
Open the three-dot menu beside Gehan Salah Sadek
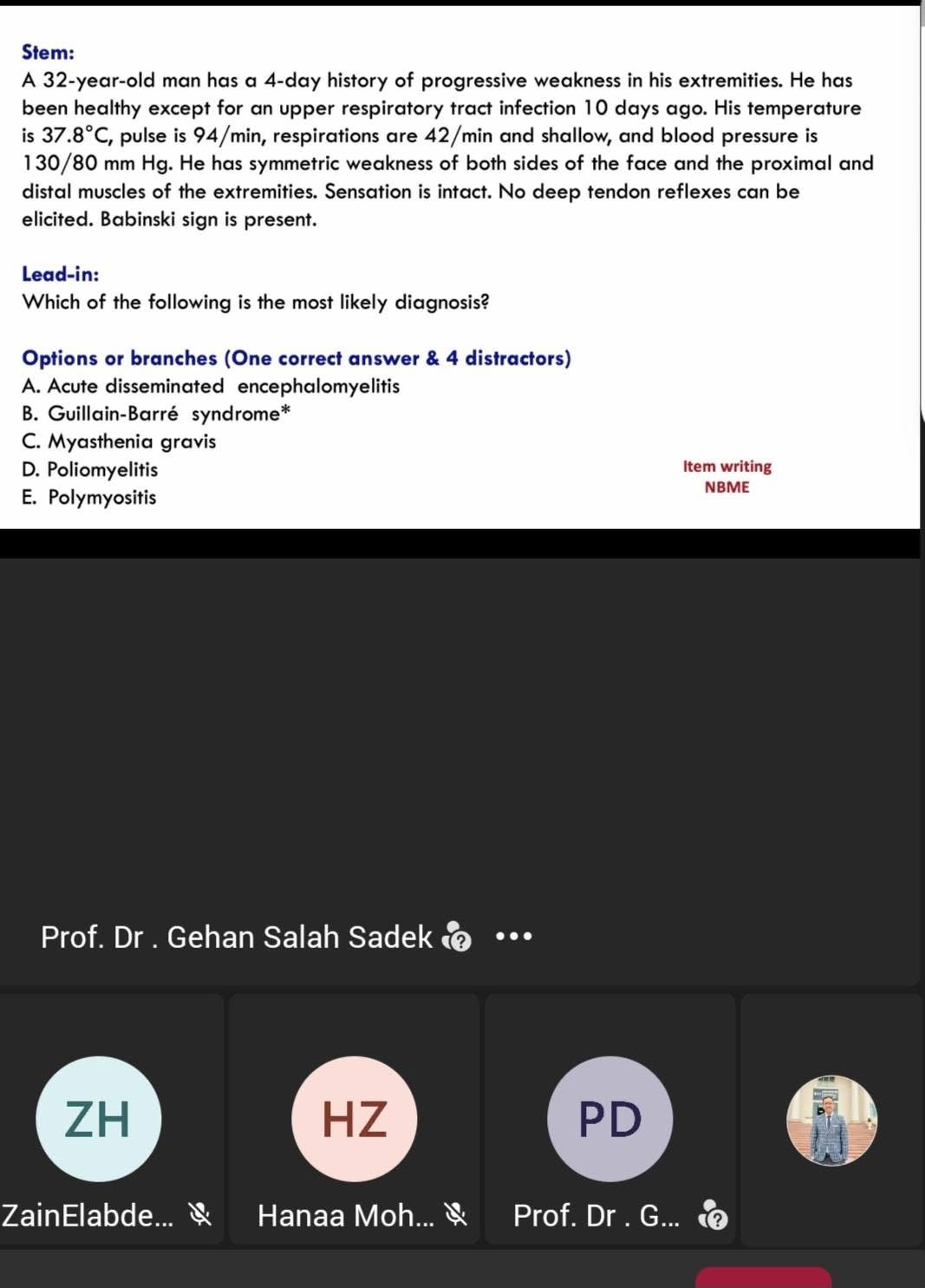pos(514,937)
